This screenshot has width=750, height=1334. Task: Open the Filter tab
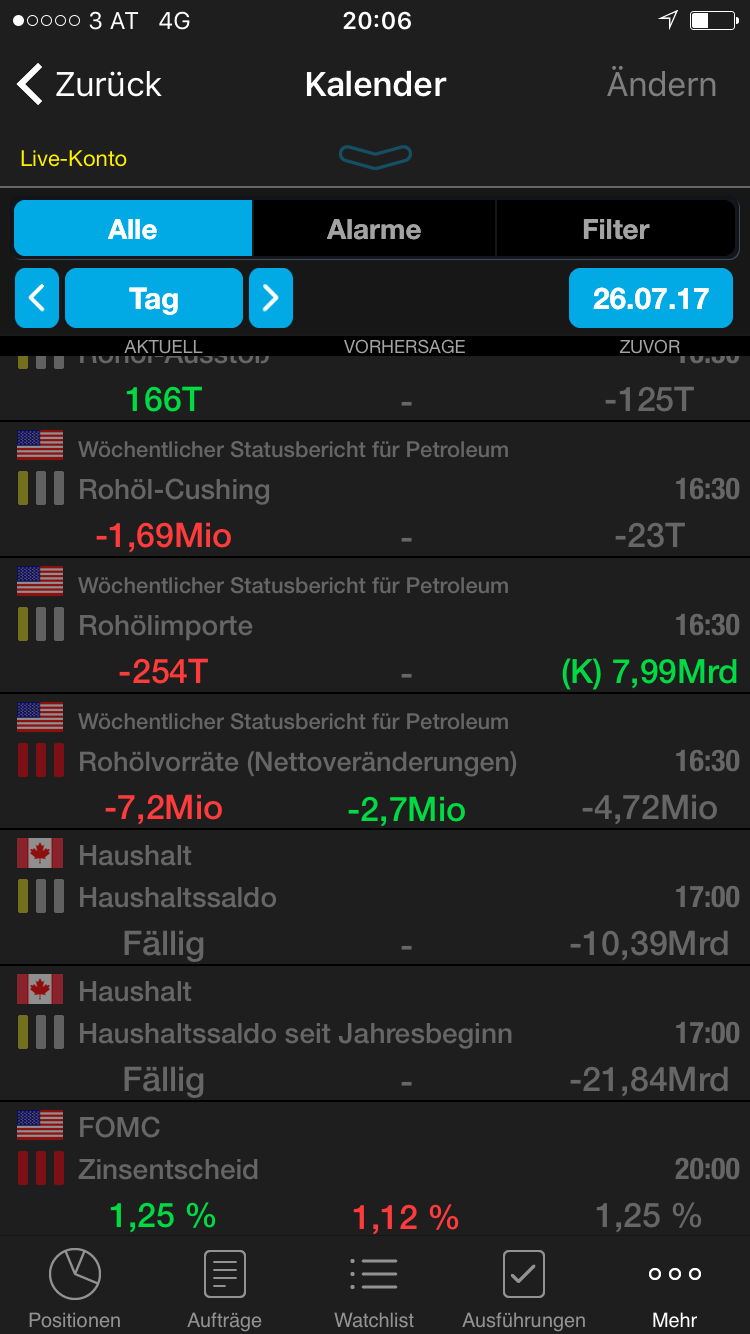pos(616,228)
